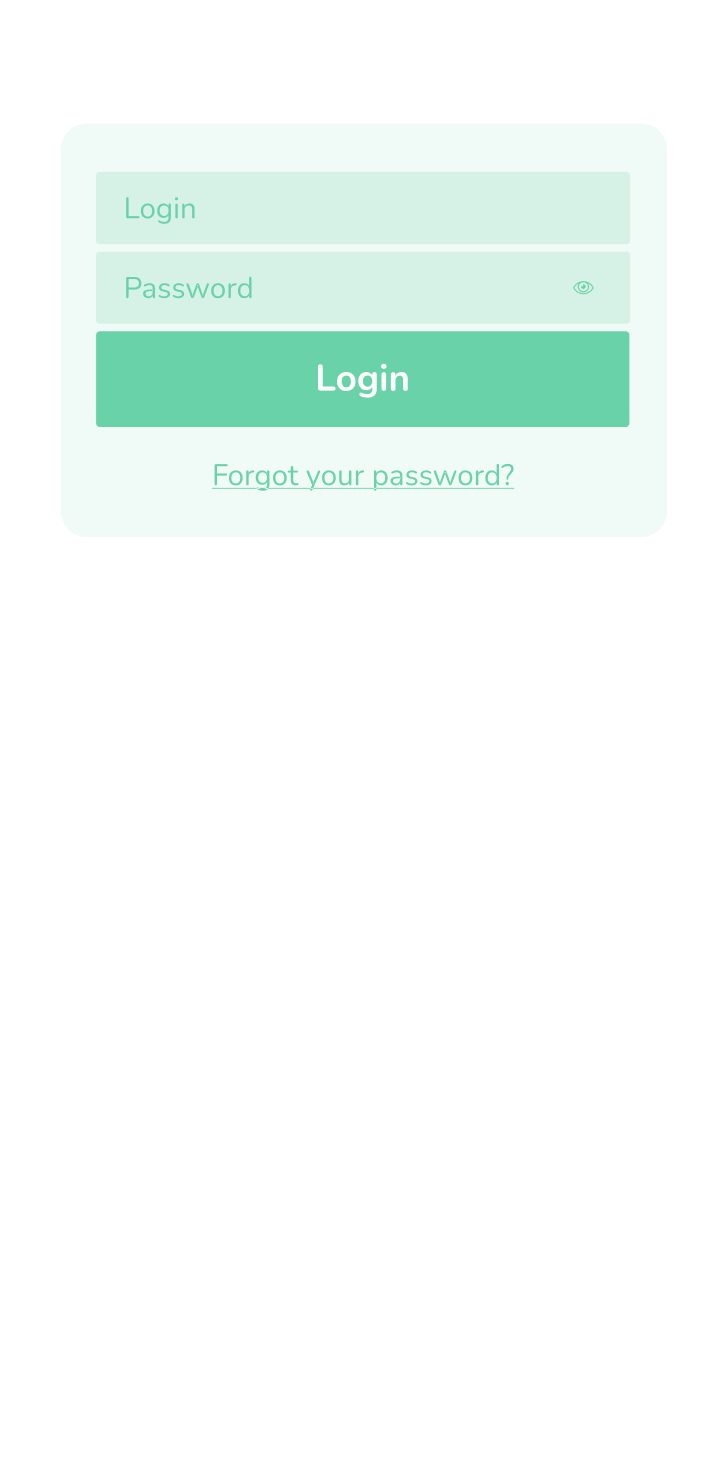Tap the Password input field
The image size is (724, 1460).
coord(330,288)
